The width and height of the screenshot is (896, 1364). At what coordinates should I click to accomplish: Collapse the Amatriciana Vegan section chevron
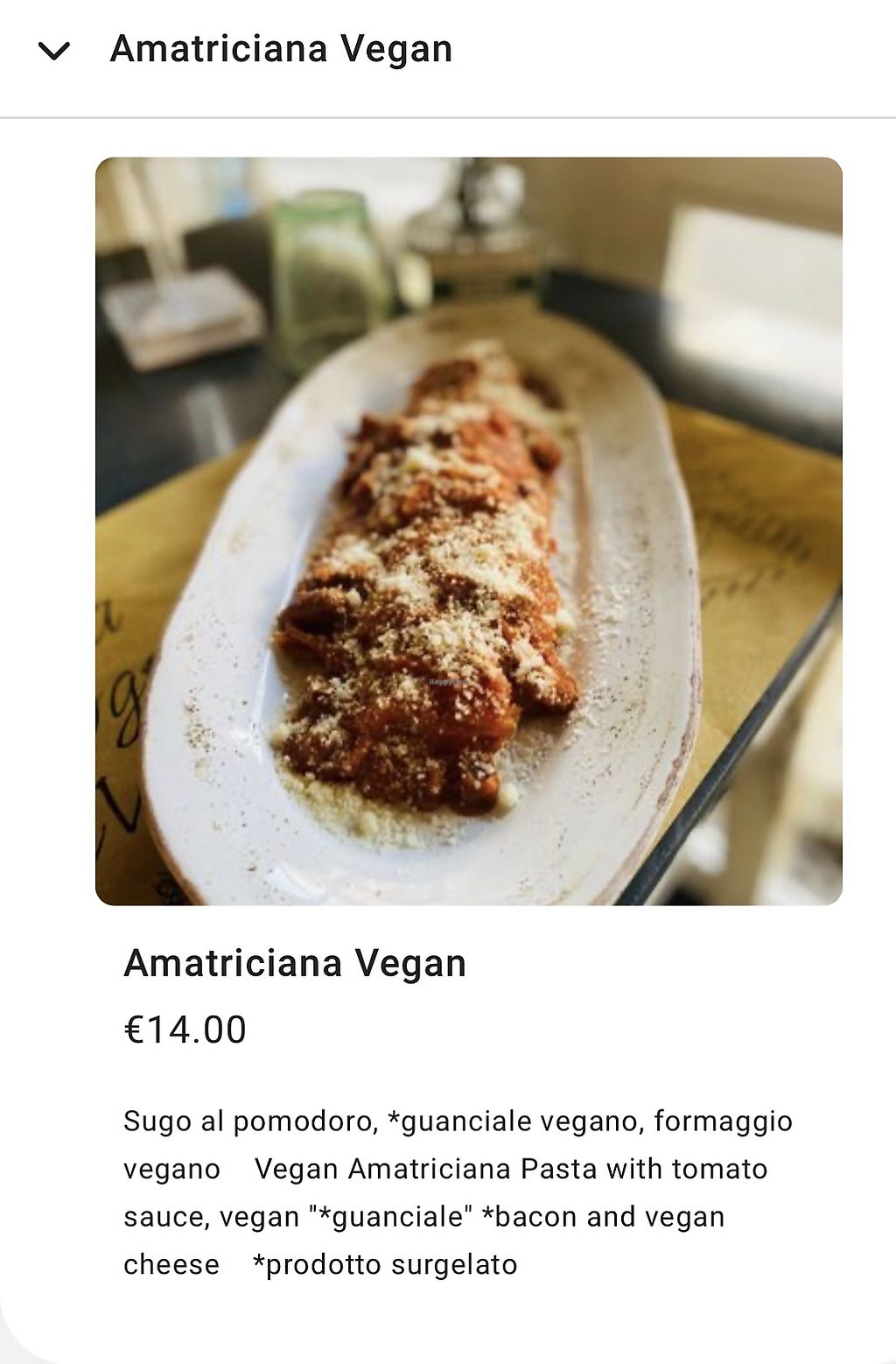pos(54,51)
